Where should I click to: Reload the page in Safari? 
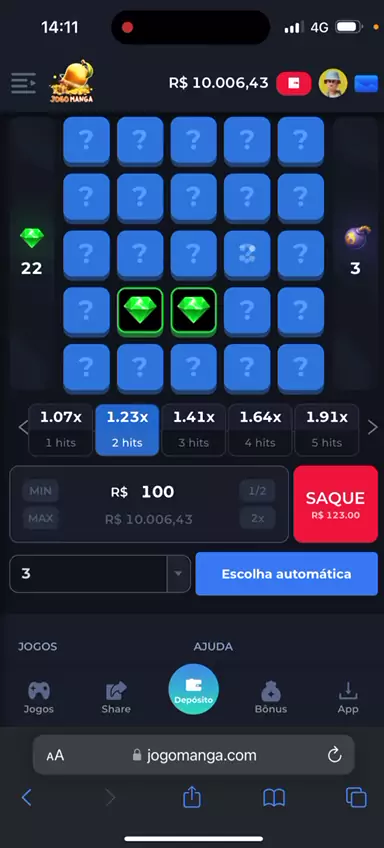[335, 754]
